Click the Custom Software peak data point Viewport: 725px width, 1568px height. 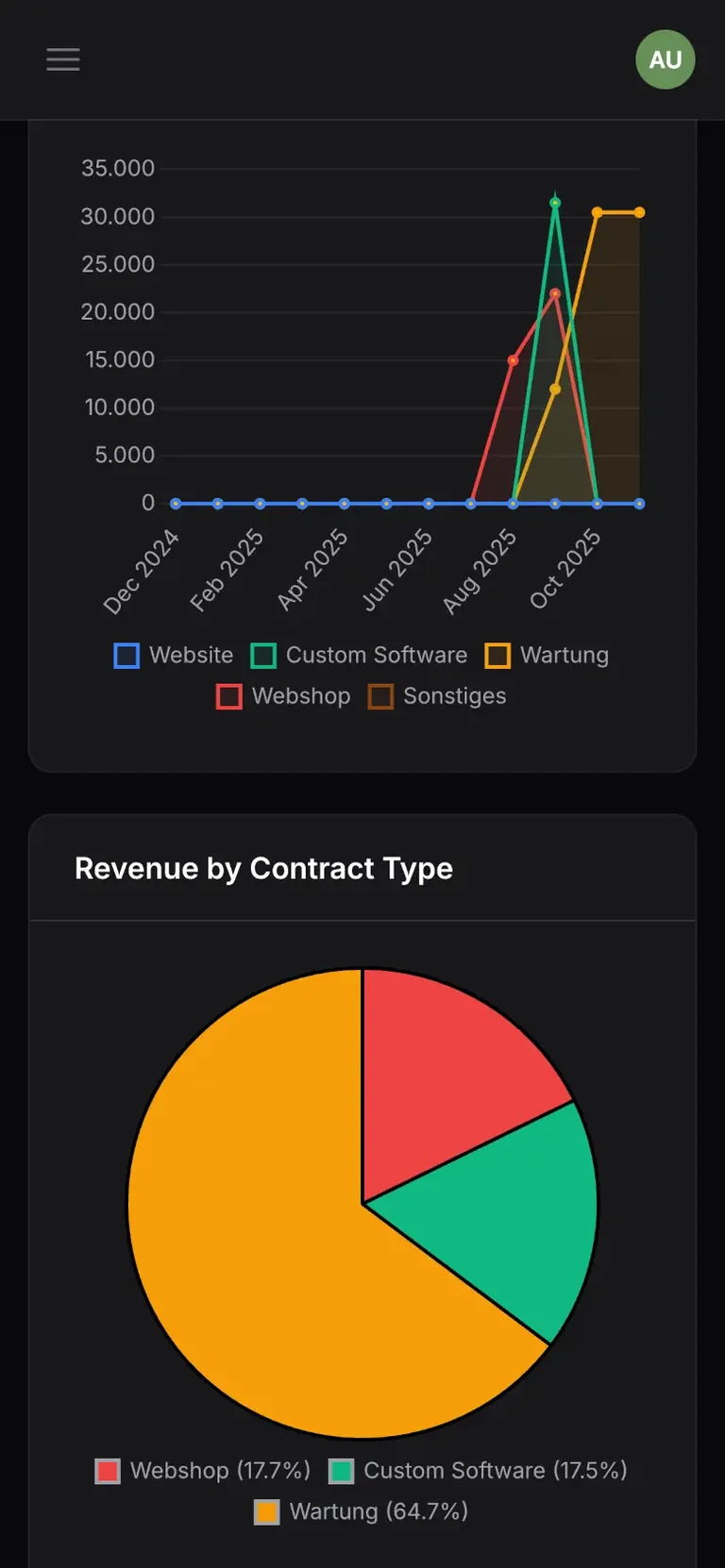pos(555,201)
